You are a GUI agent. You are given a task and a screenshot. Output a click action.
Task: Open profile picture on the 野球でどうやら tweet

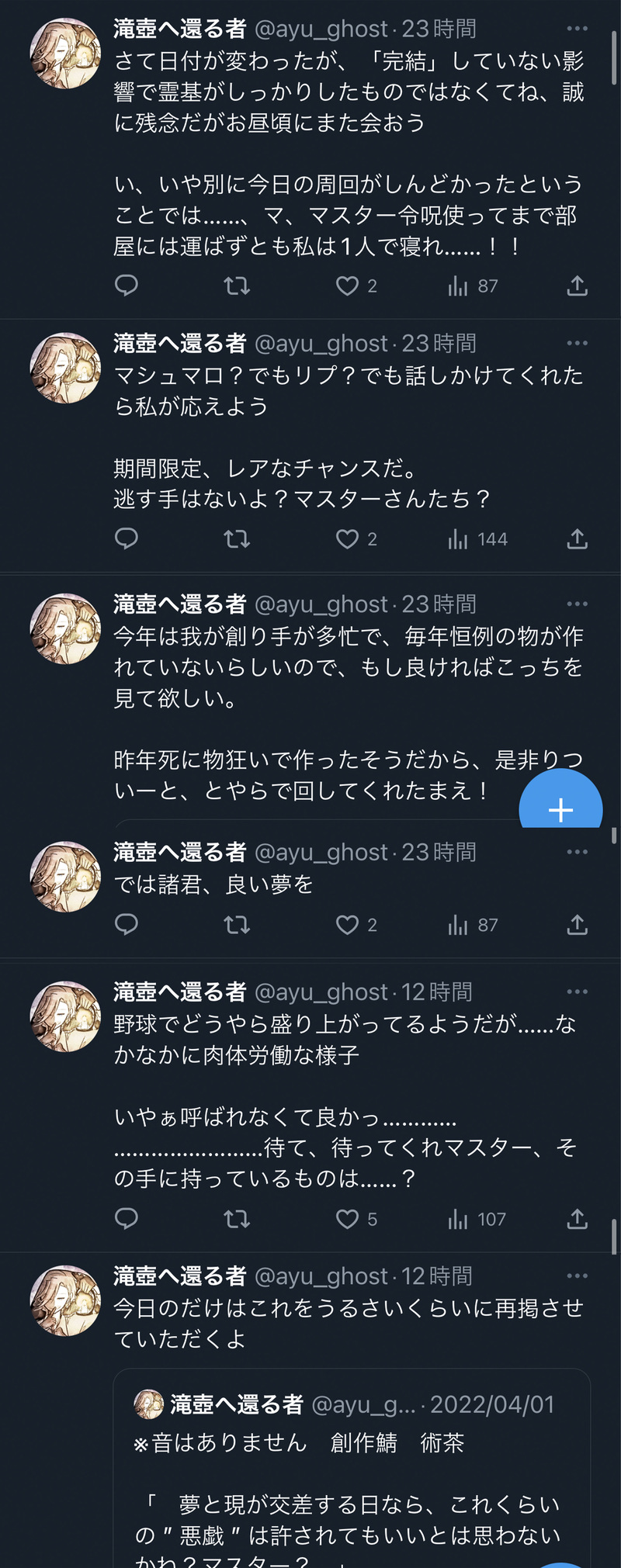[x=65, y=1016]
